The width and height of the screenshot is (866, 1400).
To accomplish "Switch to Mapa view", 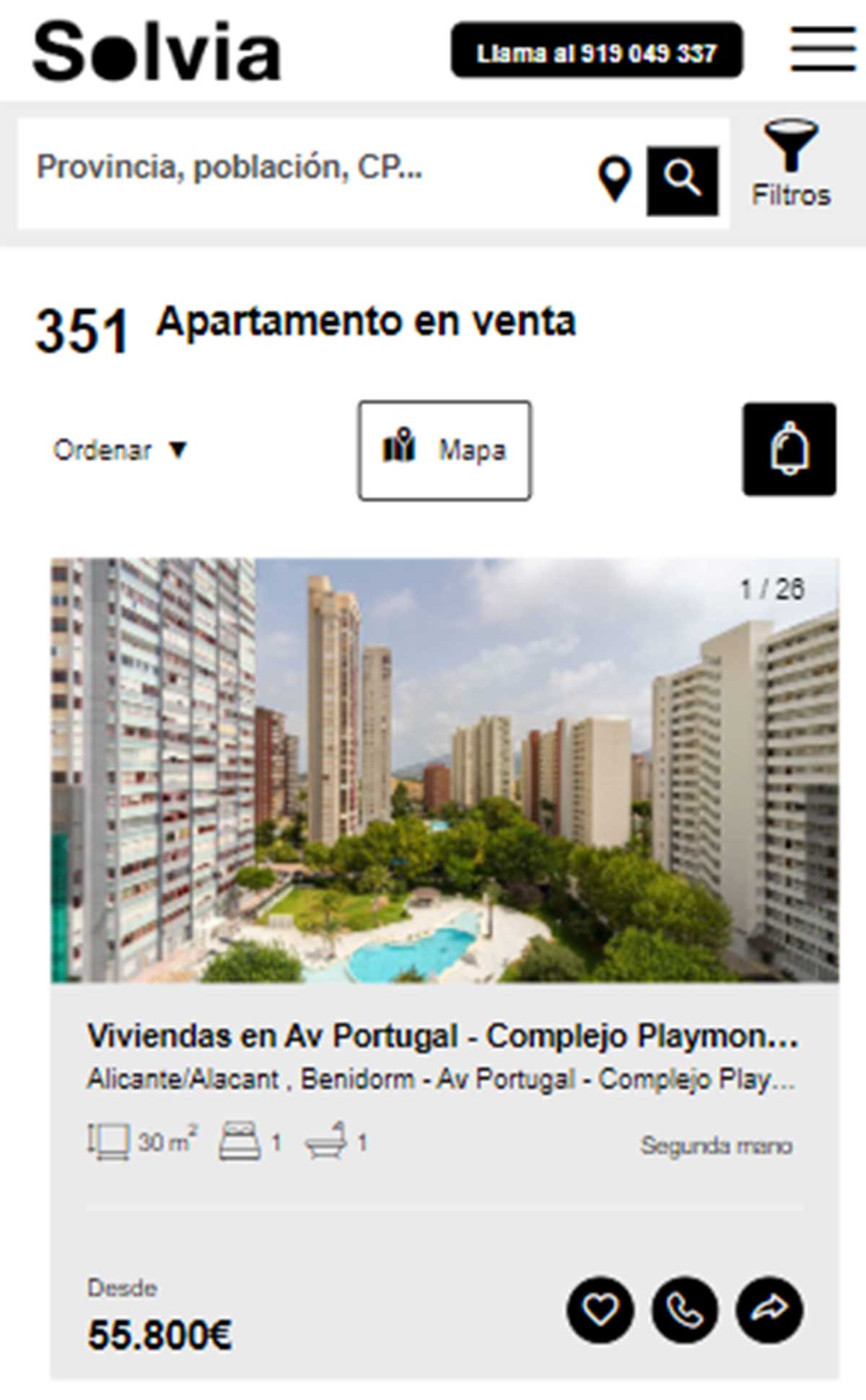I will pos(445,450).
